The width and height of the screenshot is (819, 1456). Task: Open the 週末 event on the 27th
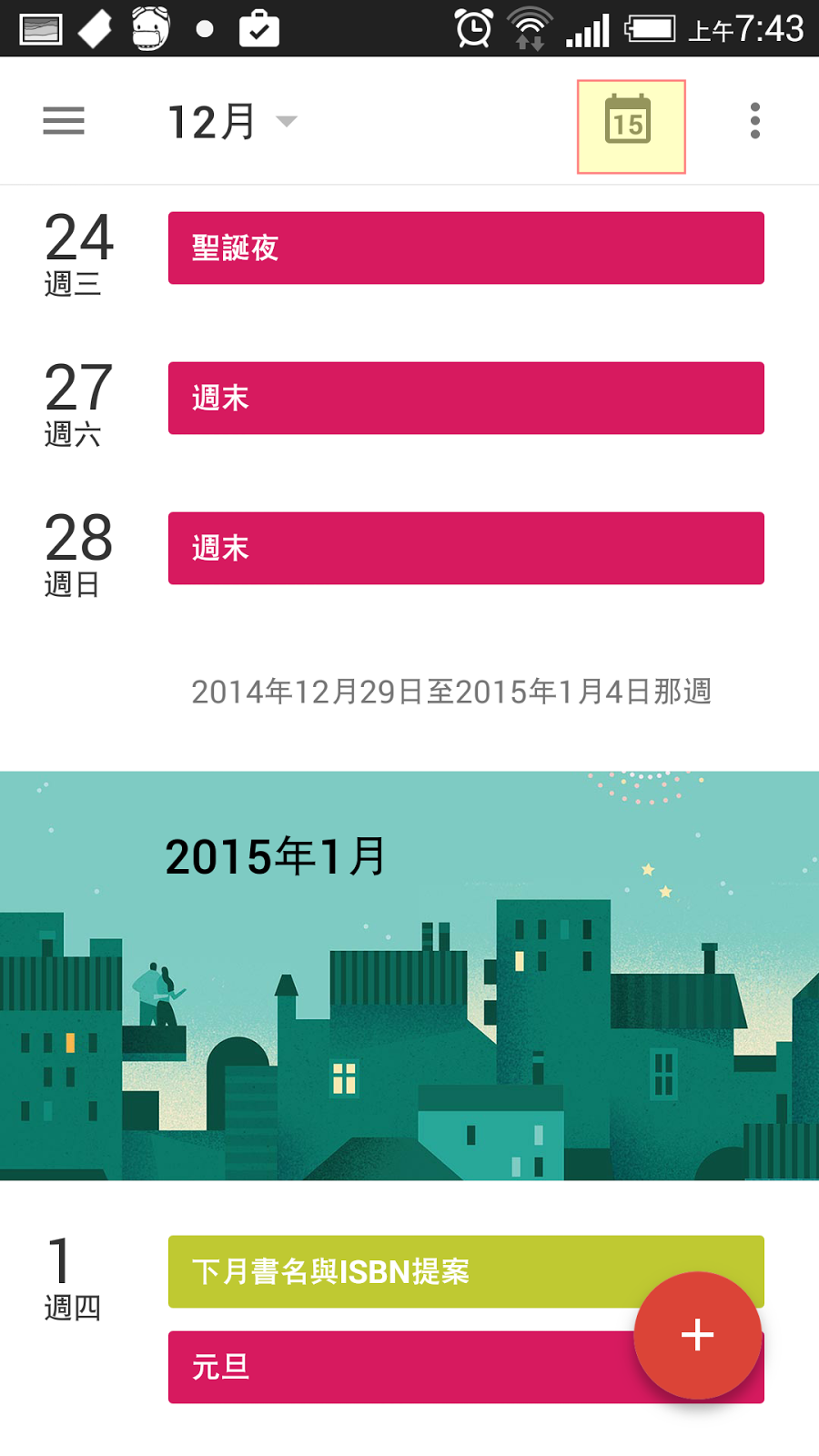(466, 399)
